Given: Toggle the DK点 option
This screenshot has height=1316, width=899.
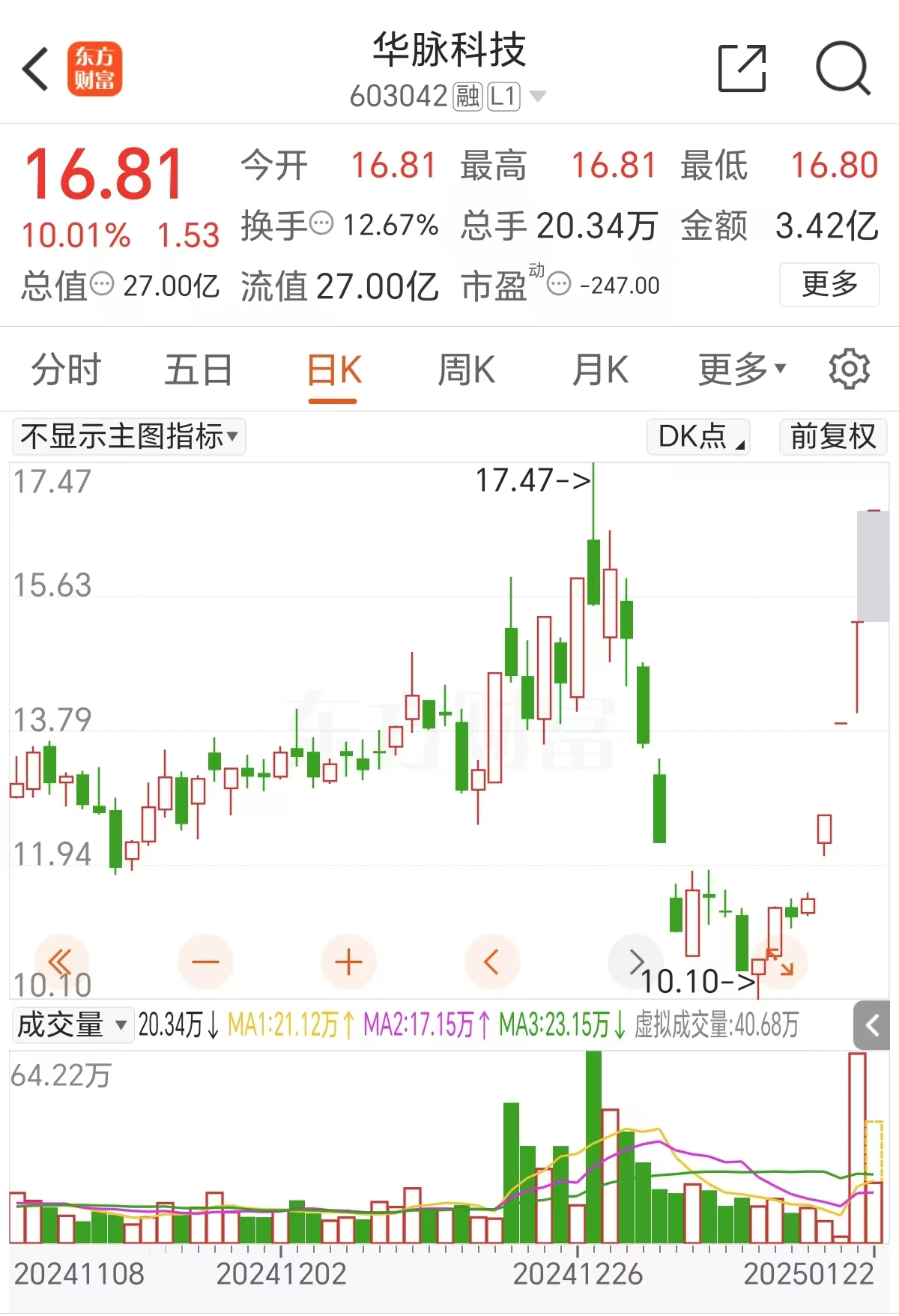Looking at the screenshot, I should [698, 437].
